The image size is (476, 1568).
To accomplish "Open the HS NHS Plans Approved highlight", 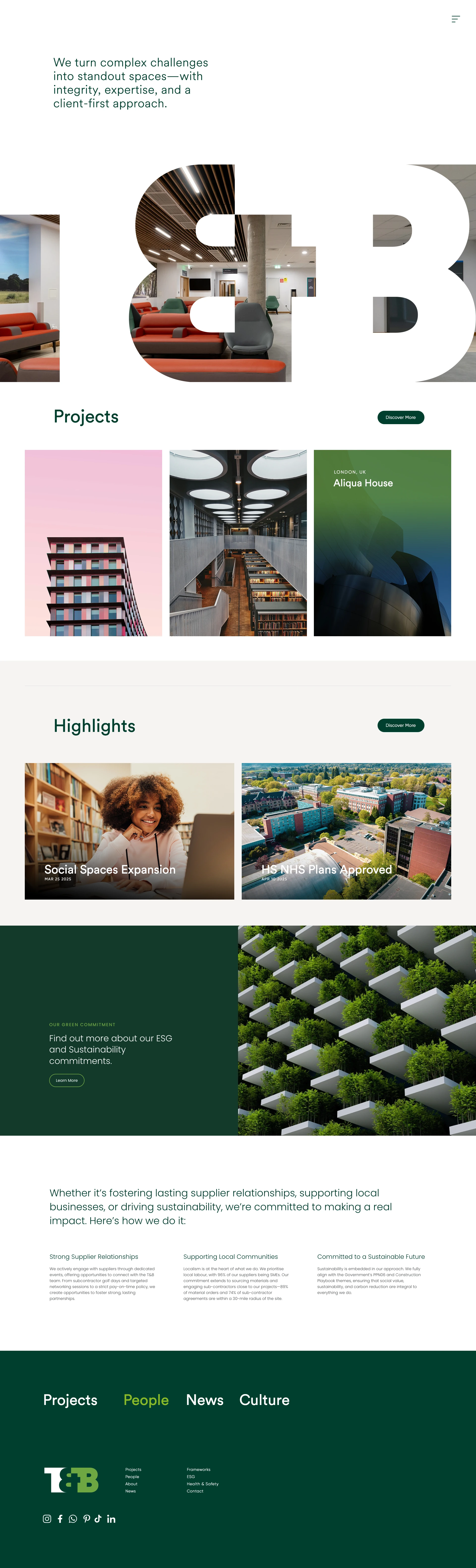I will coord(346,831).
